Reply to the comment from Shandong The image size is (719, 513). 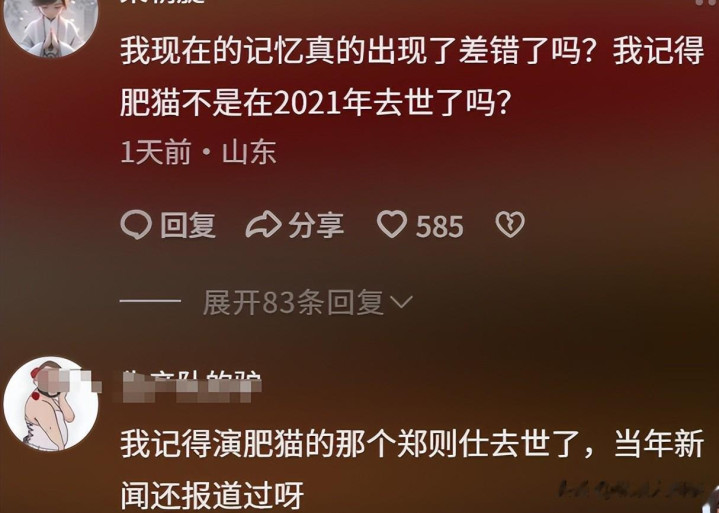pos(168,226)
